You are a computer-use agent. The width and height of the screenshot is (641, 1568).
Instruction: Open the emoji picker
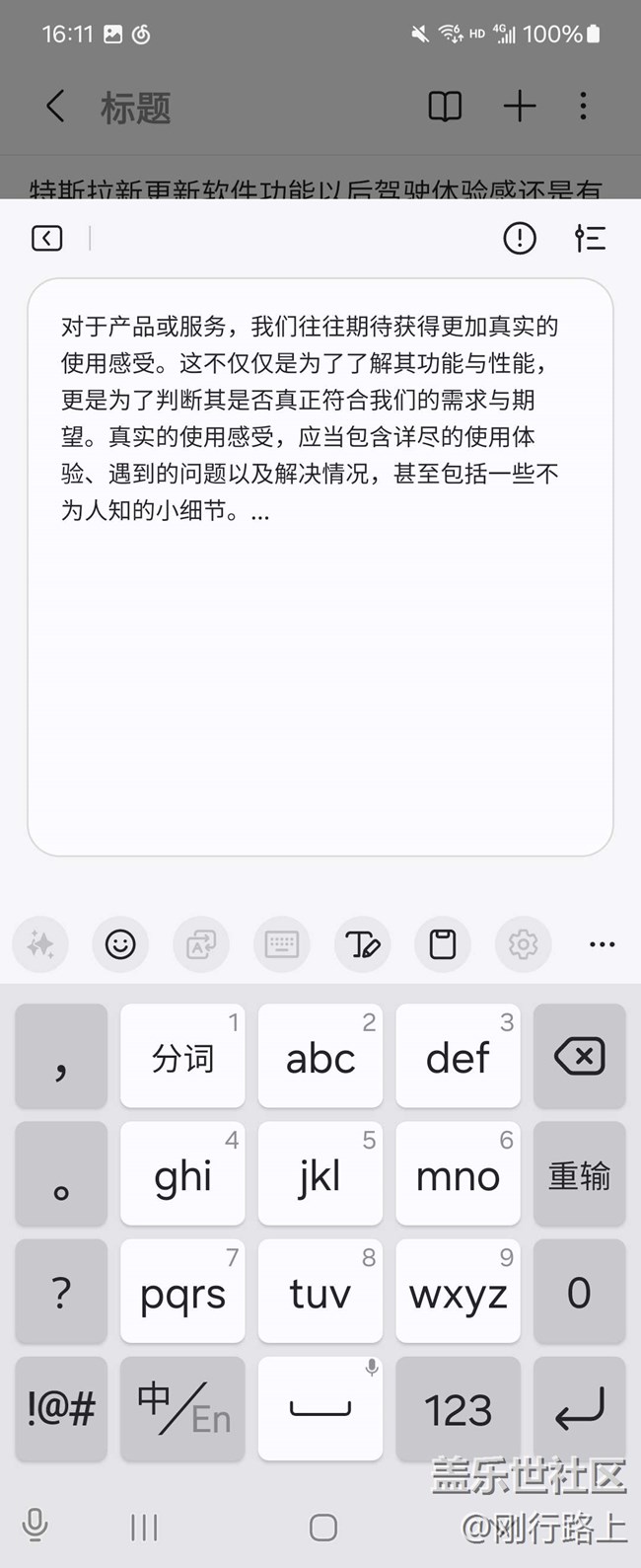(120, 944)
